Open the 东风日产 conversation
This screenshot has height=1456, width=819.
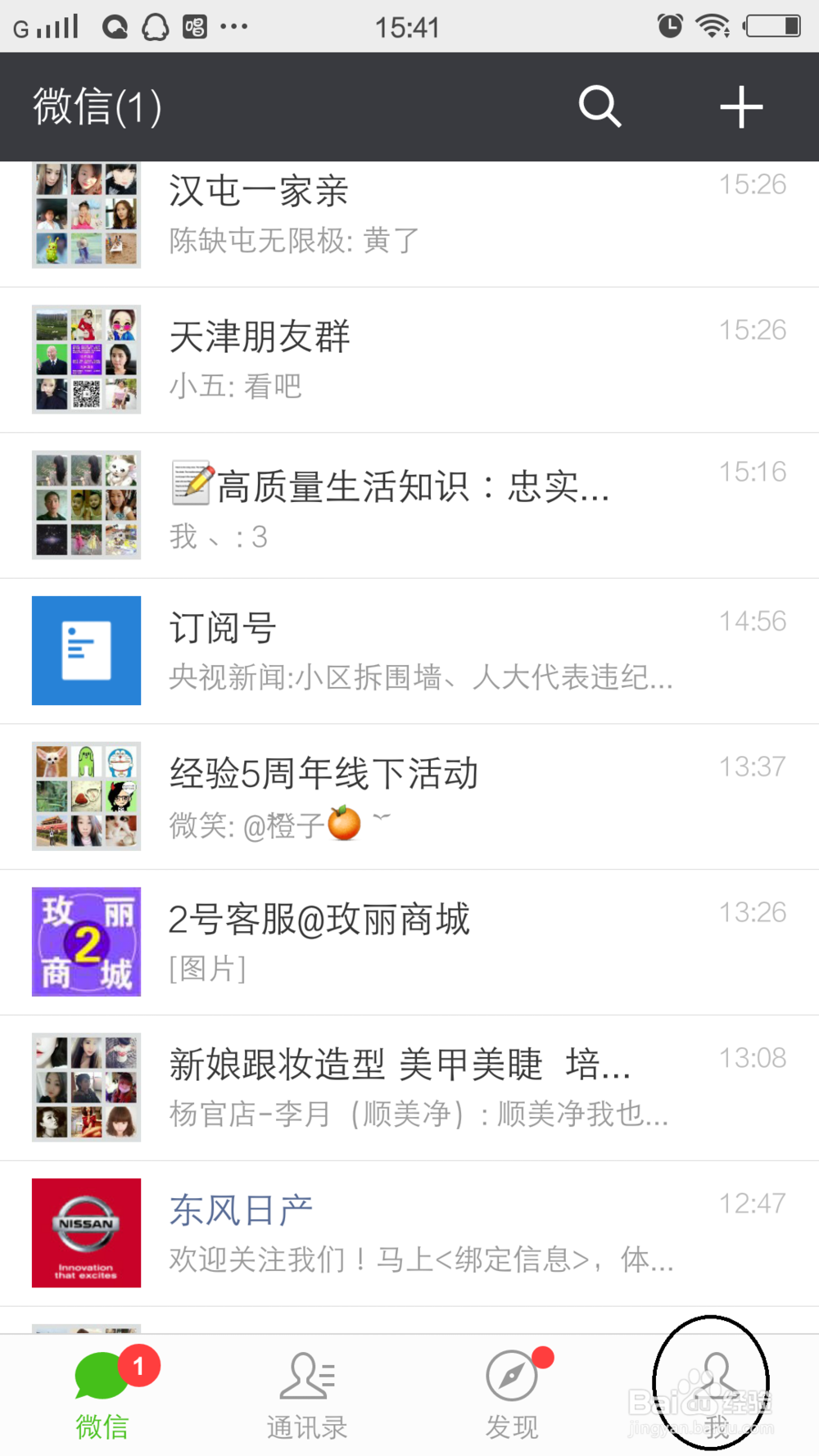[409, 1232]
